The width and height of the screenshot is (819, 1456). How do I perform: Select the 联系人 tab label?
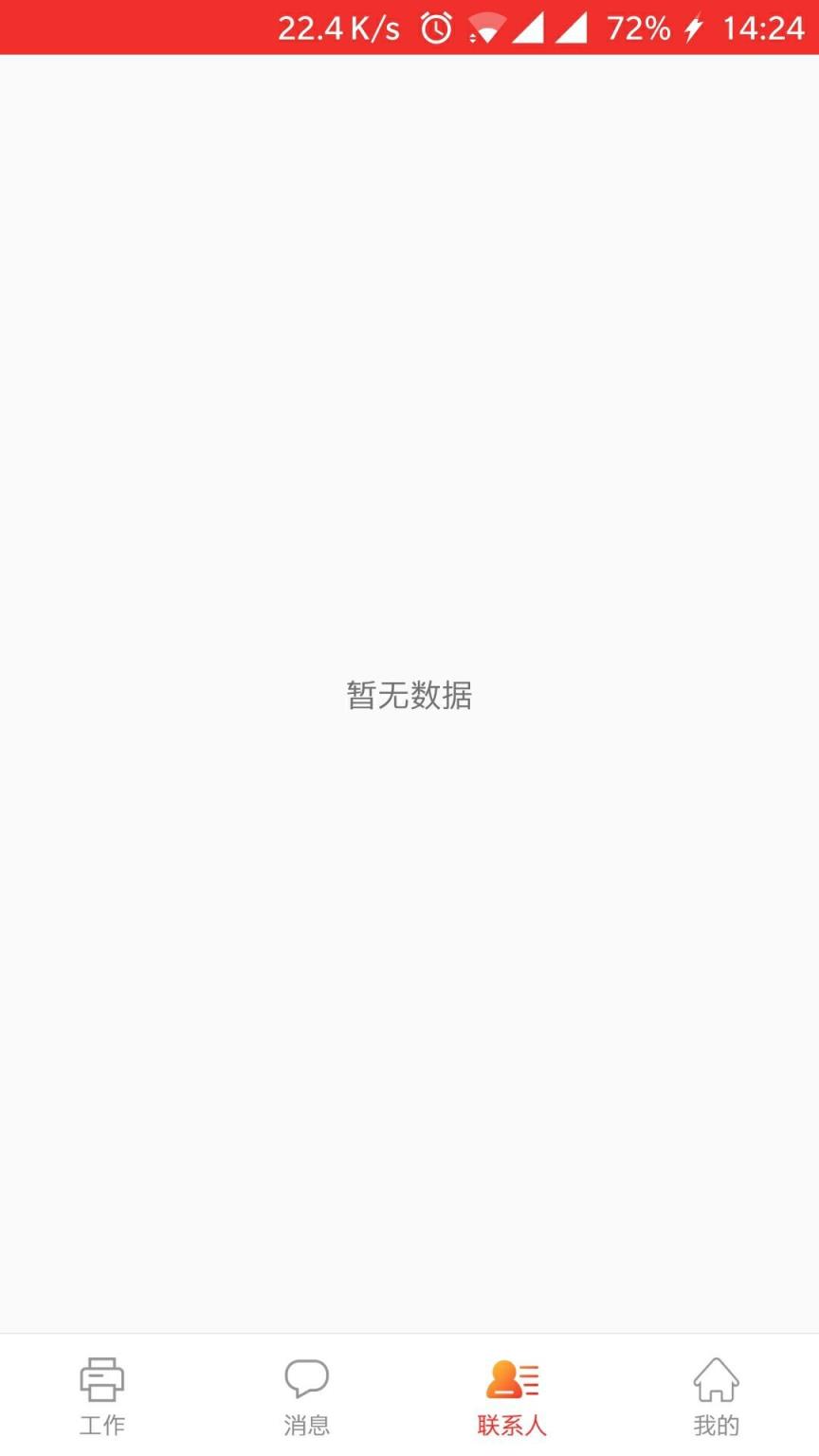click(512, 1424)
